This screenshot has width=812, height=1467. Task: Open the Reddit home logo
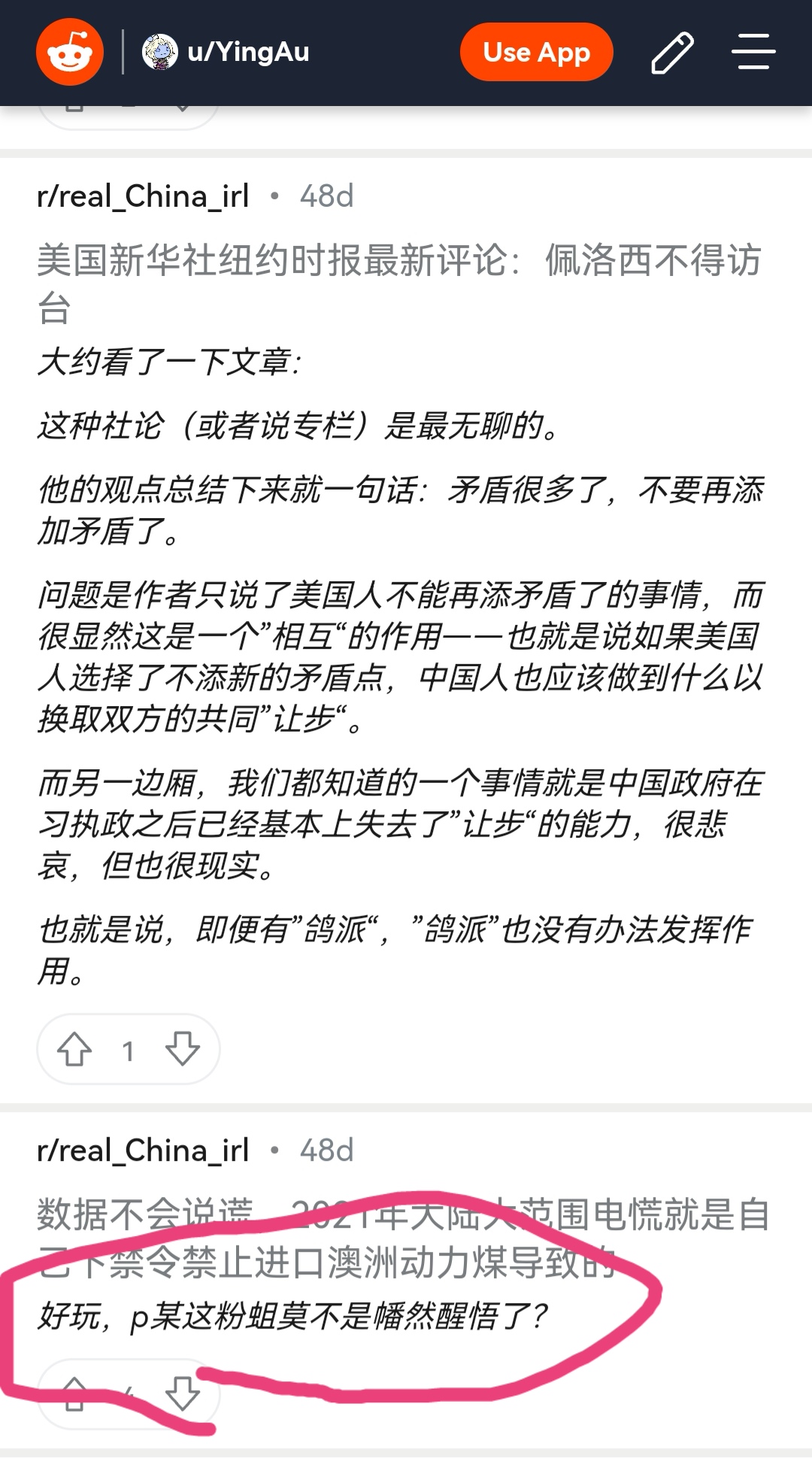[x=70, y=52]
